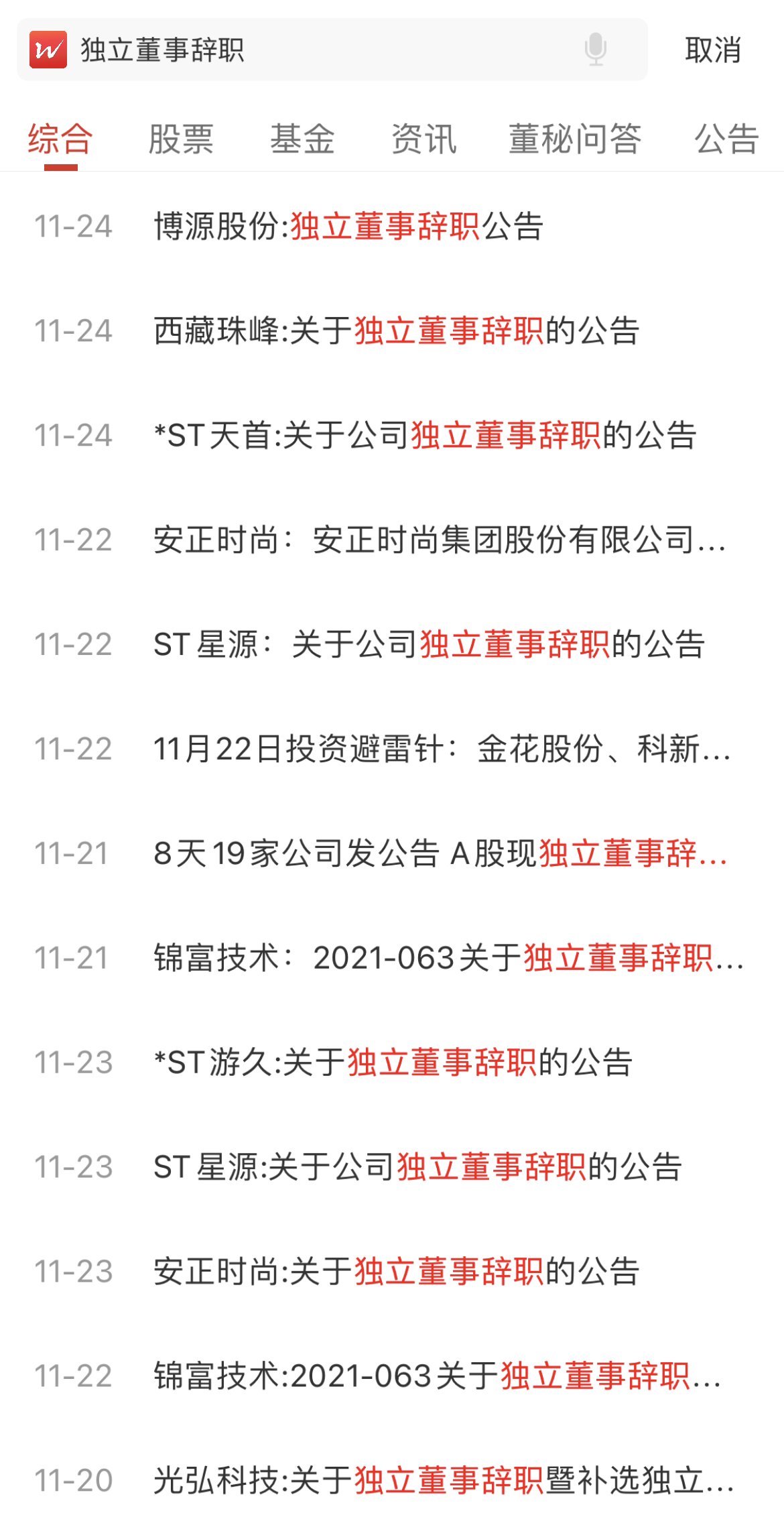Tap the microphone voice search icon

click(595, 50)
